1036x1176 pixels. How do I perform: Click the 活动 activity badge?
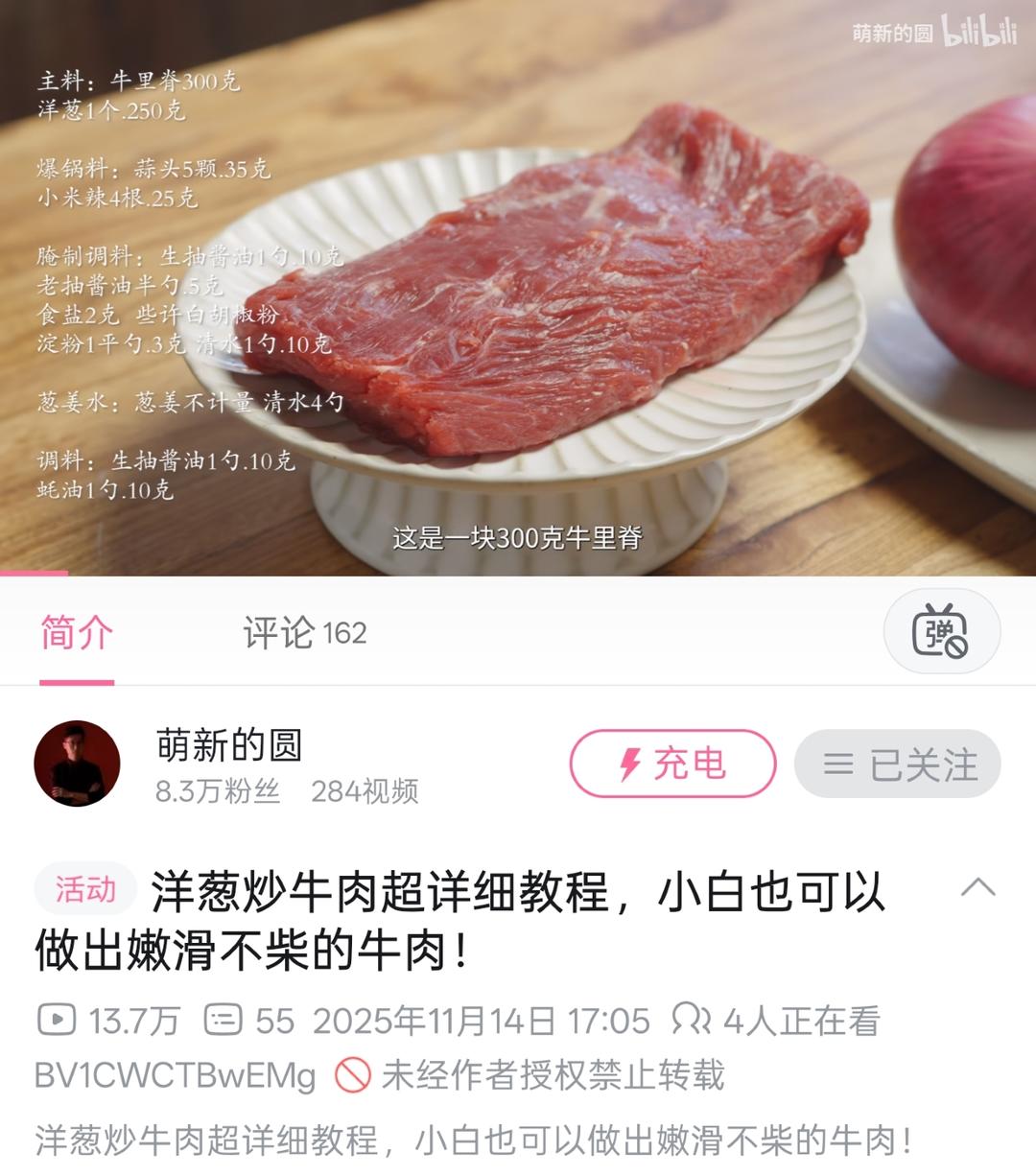pos(85,889)
